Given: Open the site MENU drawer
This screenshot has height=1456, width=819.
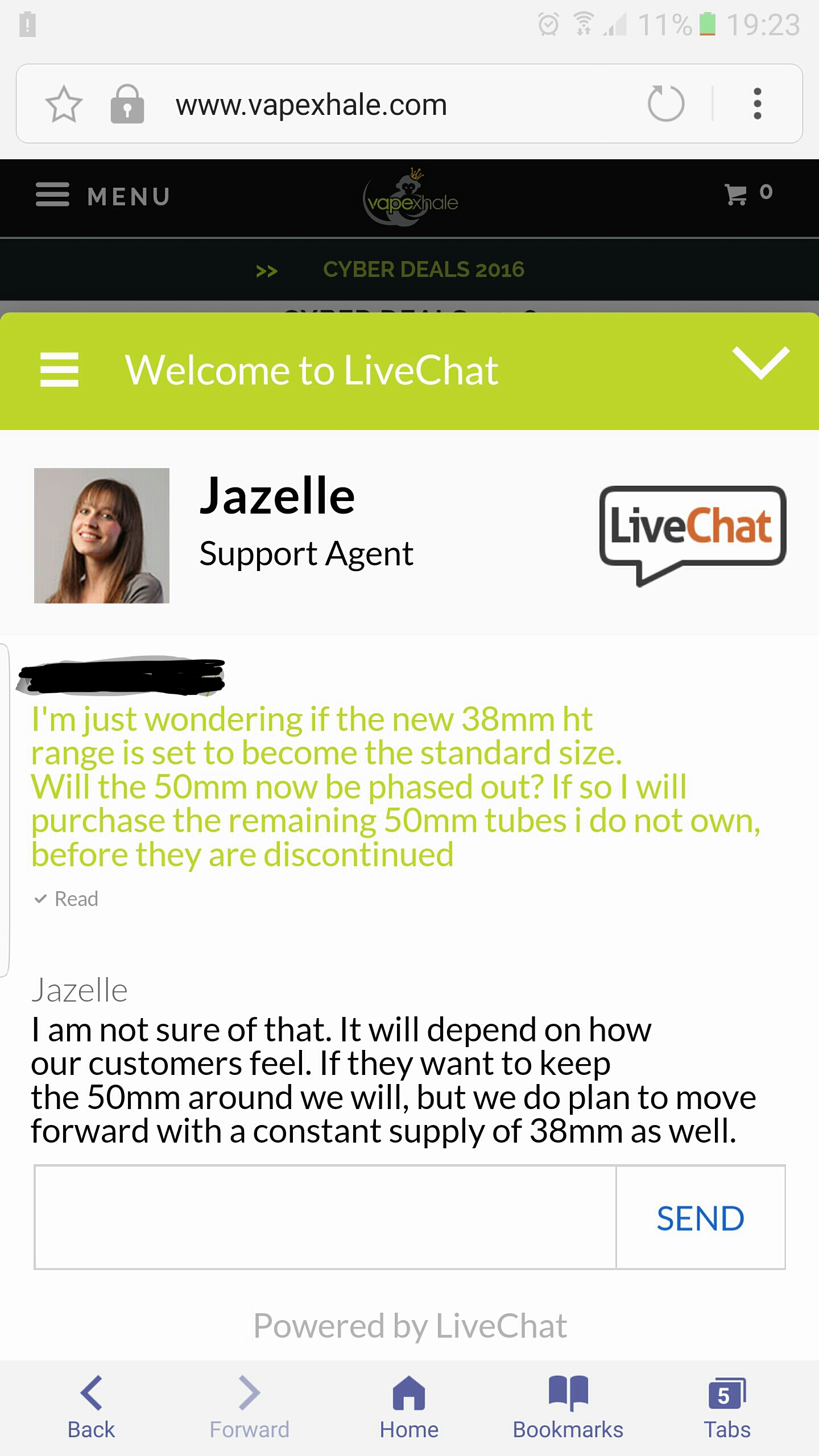Looking at the screenshot, I should coord(102,196).
